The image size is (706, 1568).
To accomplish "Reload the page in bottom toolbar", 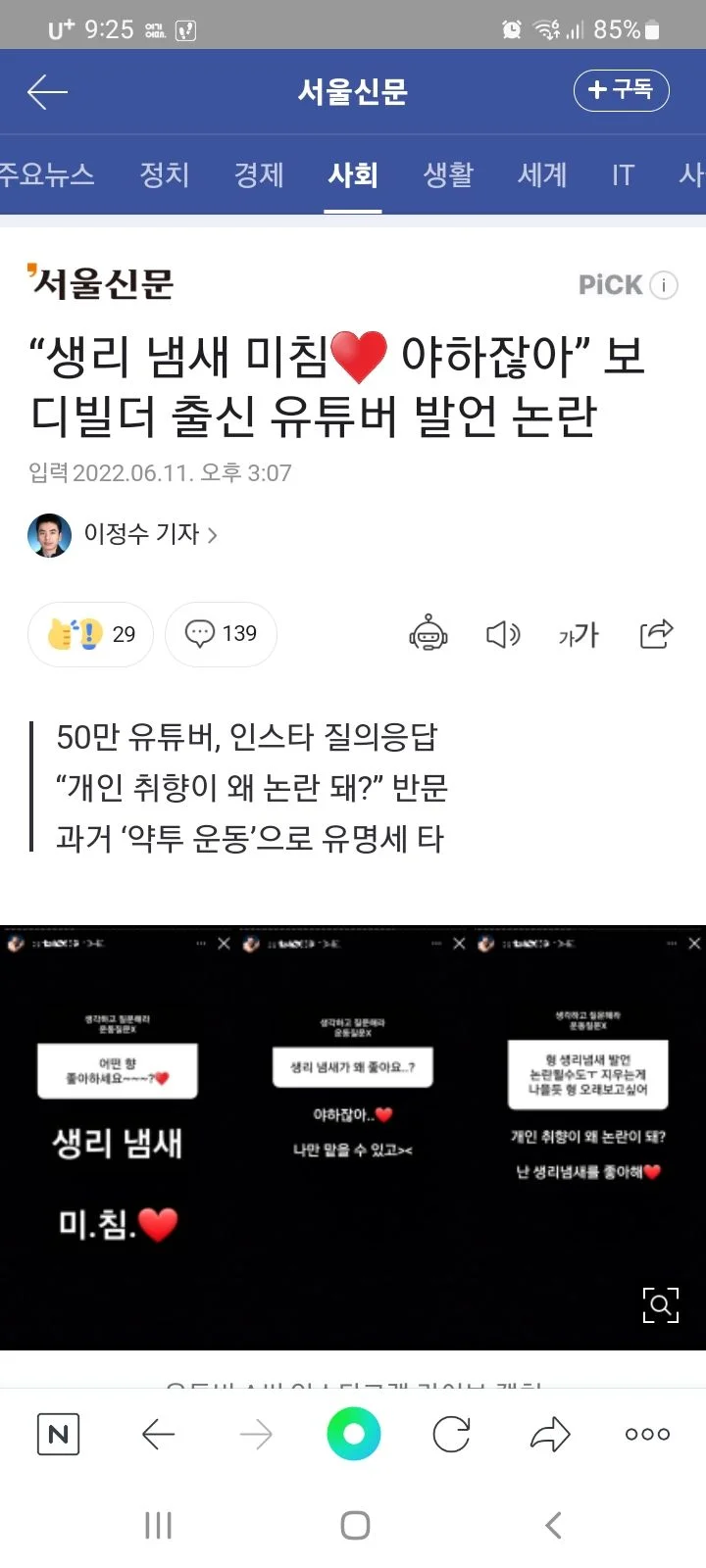I will pos(451,1435).
